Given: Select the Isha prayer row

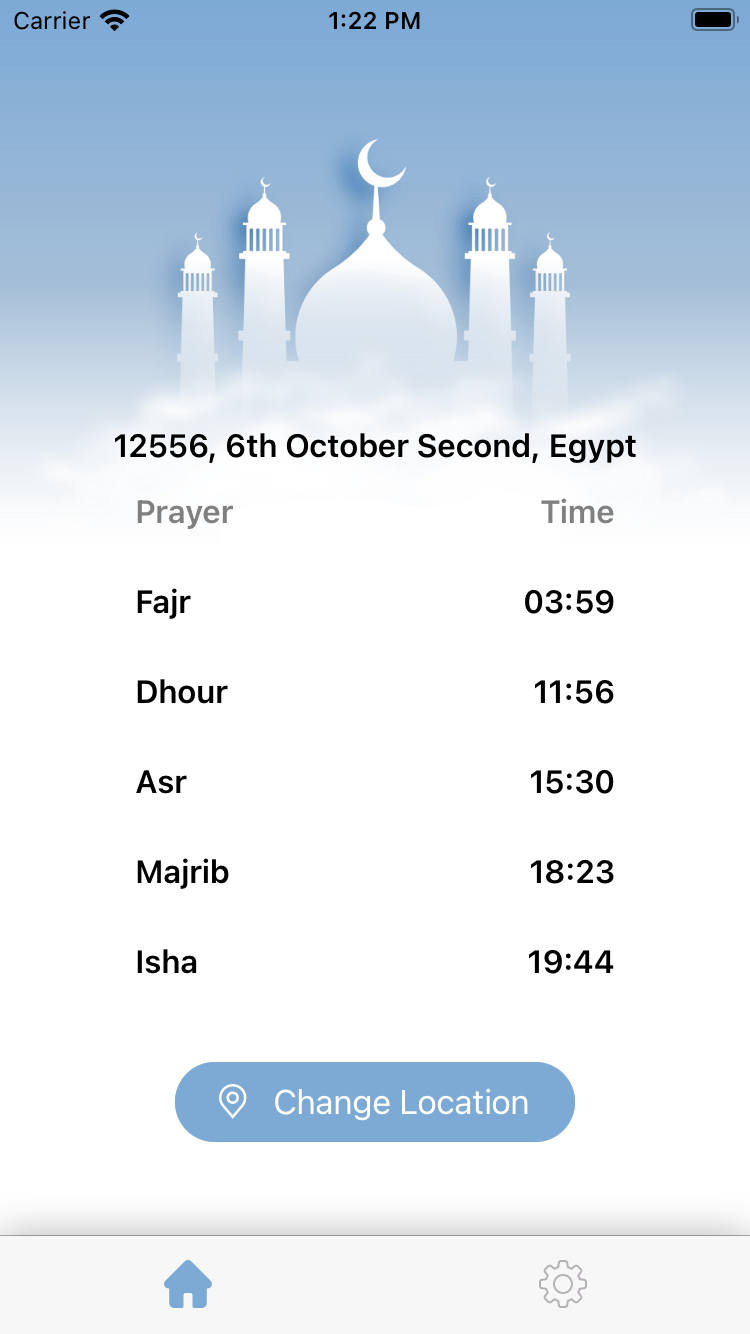Looking at the screenshot, I should tap(166, 962).
